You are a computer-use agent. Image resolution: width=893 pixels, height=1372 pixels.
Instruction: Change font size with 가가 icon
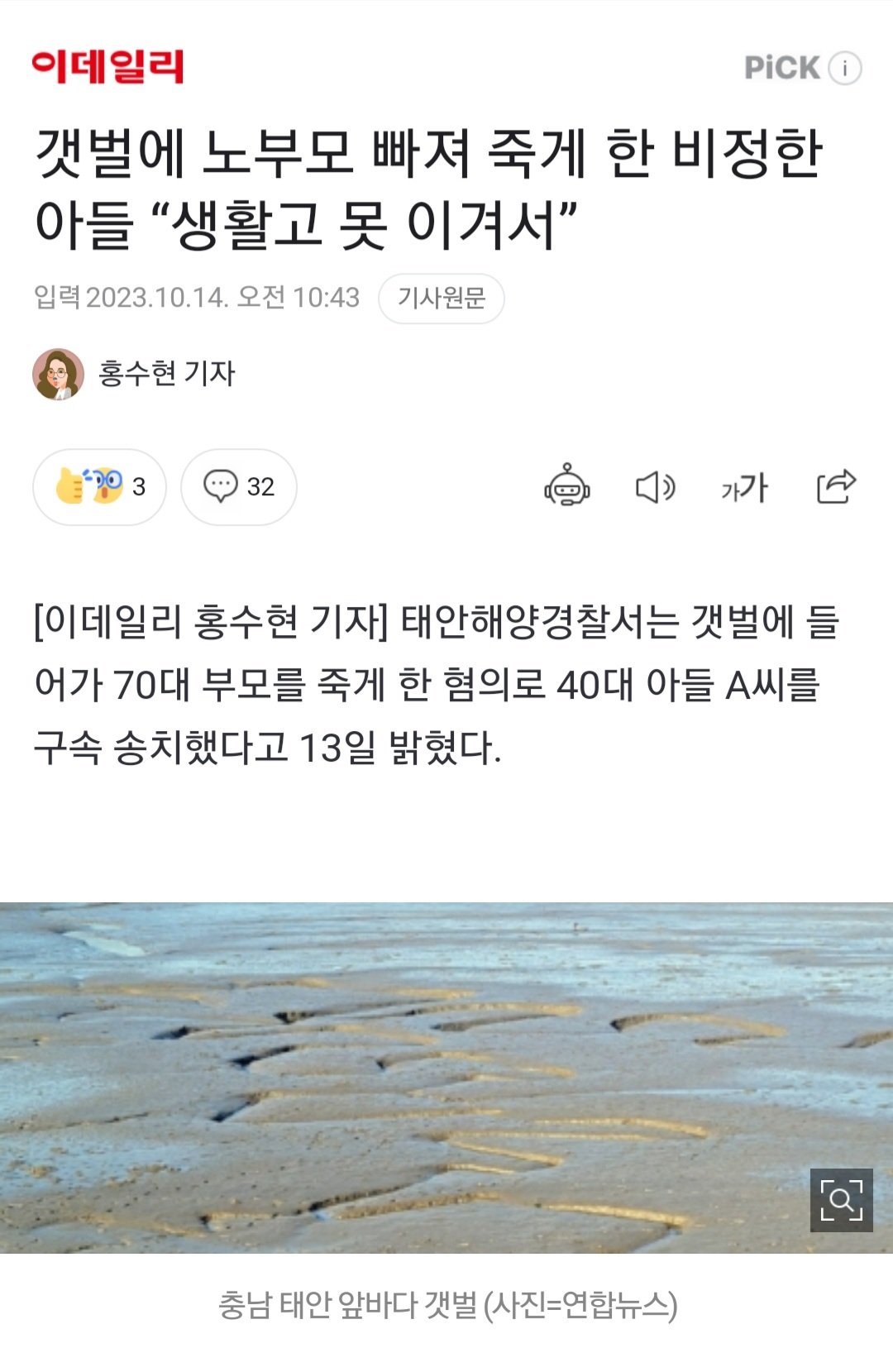click(744, 487)
